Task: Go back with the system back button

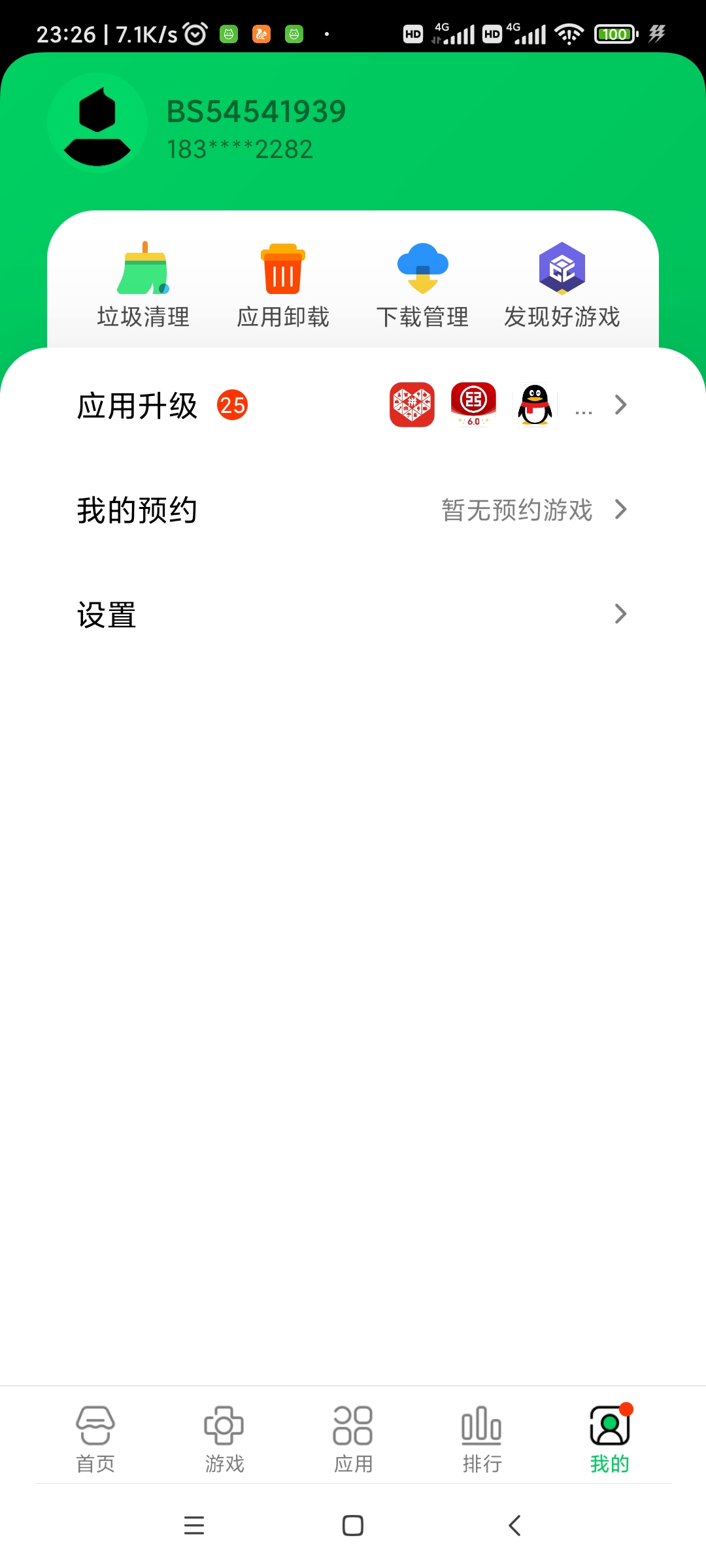Action: [514, 1526]
